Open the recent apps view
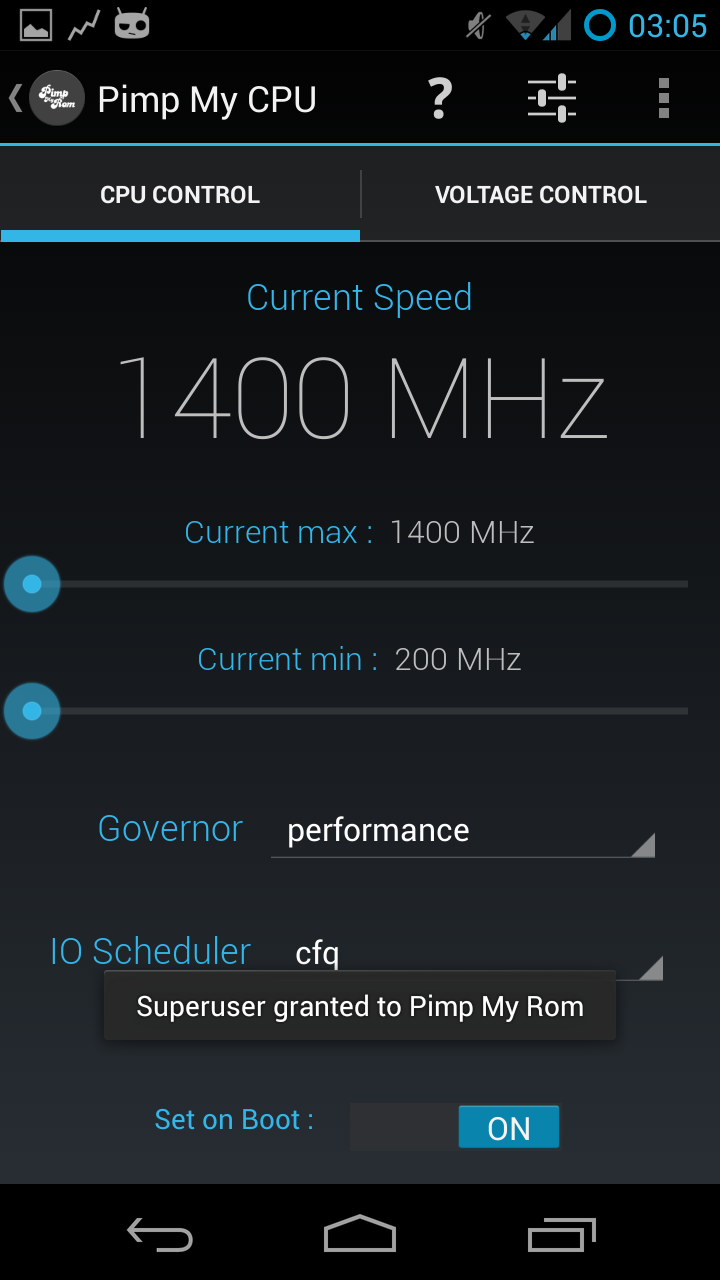 (562, 1234)
